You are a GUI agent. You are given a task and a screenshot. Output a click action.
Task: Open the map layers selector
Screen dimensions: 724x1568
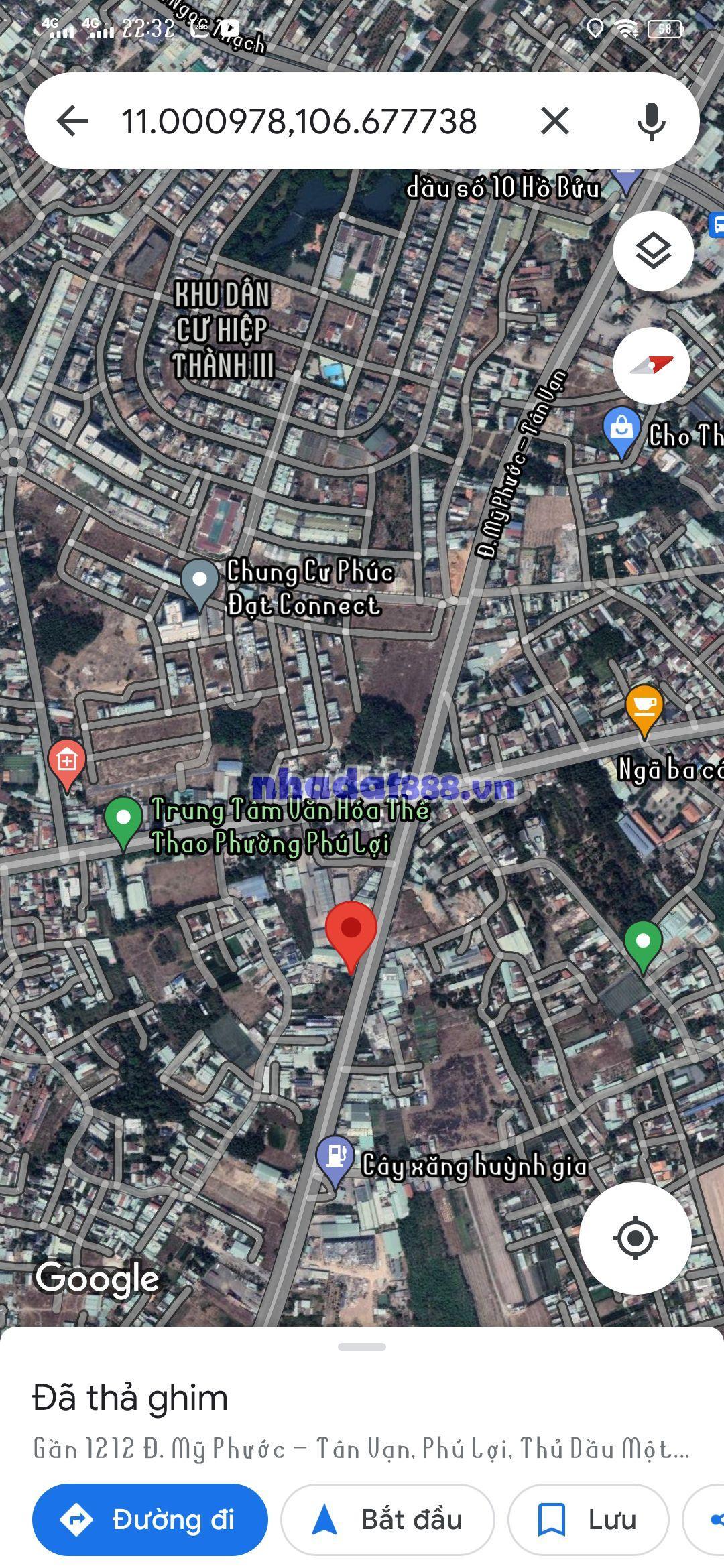653,251
